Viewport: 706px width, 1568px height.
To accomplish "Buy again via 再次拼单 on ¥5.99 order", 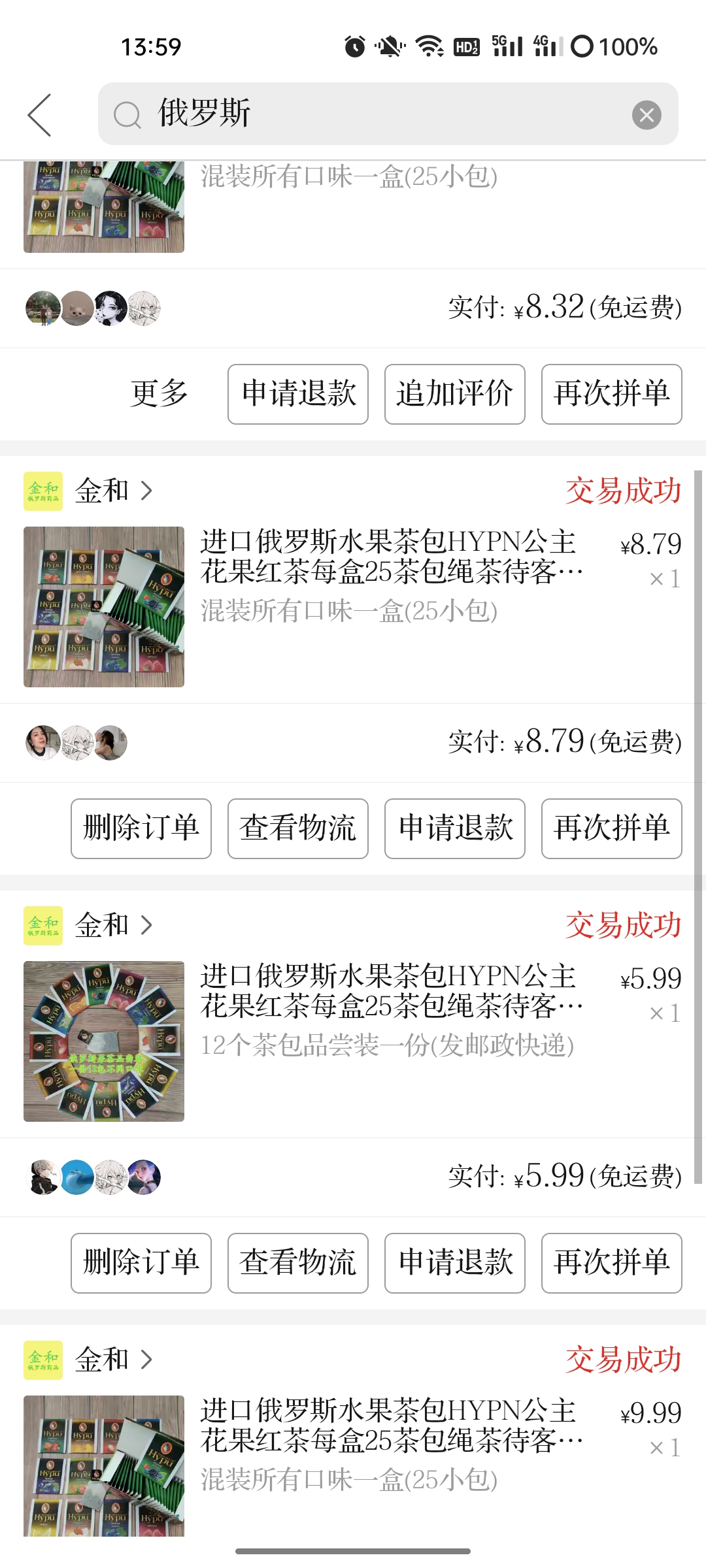I will click(x=612, y=1263).
